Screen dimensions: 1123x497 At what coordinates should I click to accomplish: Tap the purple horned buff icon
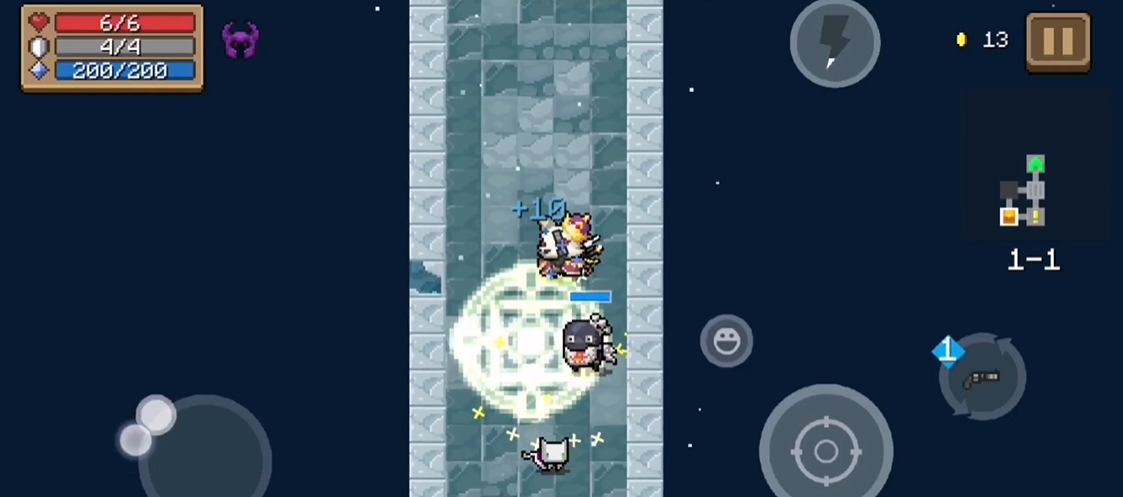click(240, 41)
